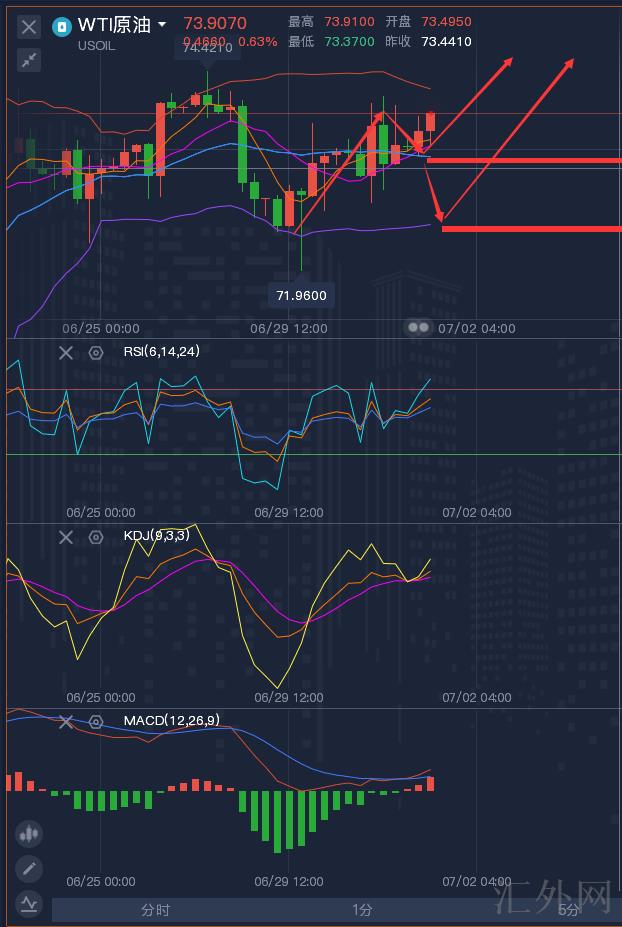Switch to the 分时 timeframe
Viewport: 622px width, 927px height.
click(x=155, y=910)
